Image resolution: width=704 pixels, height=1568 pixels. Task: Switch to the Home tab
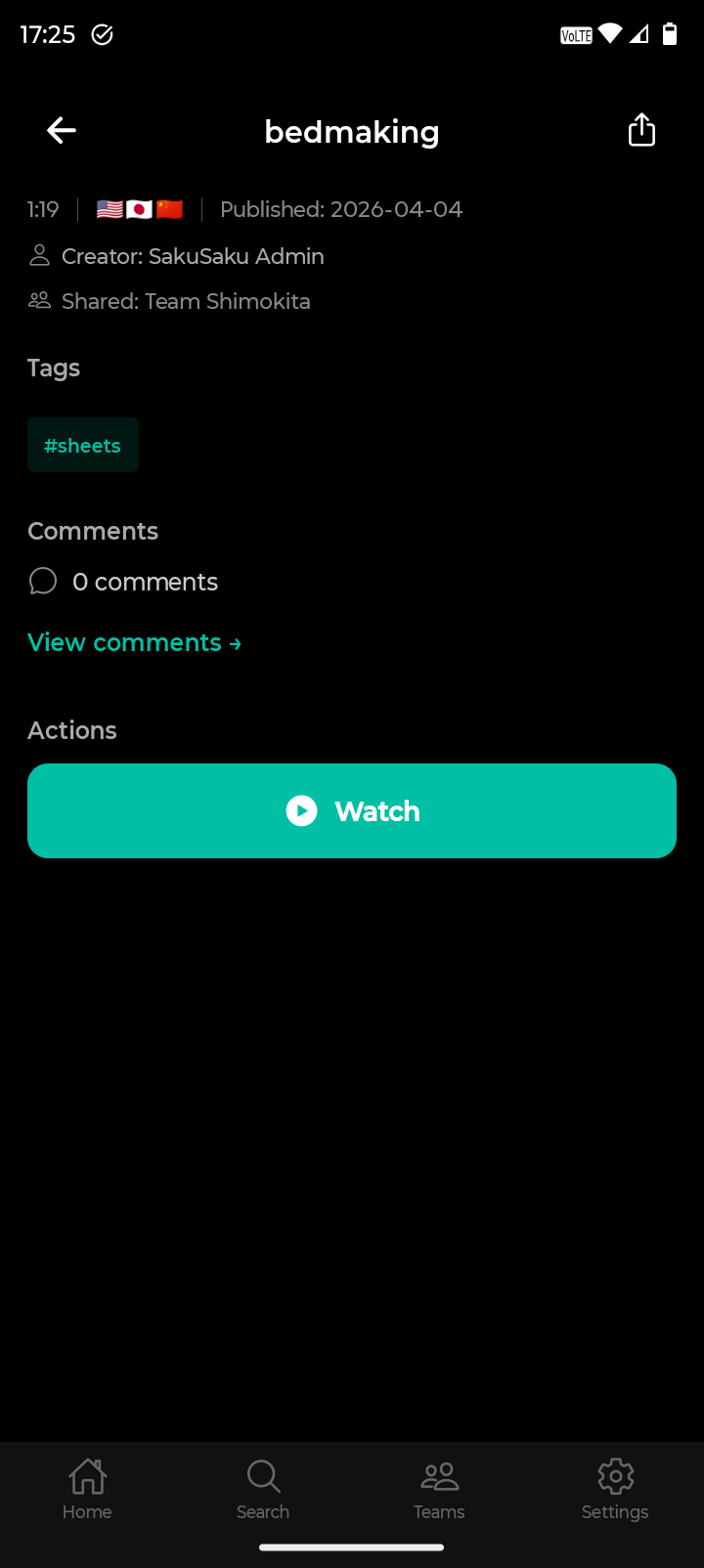(87, 1490)
